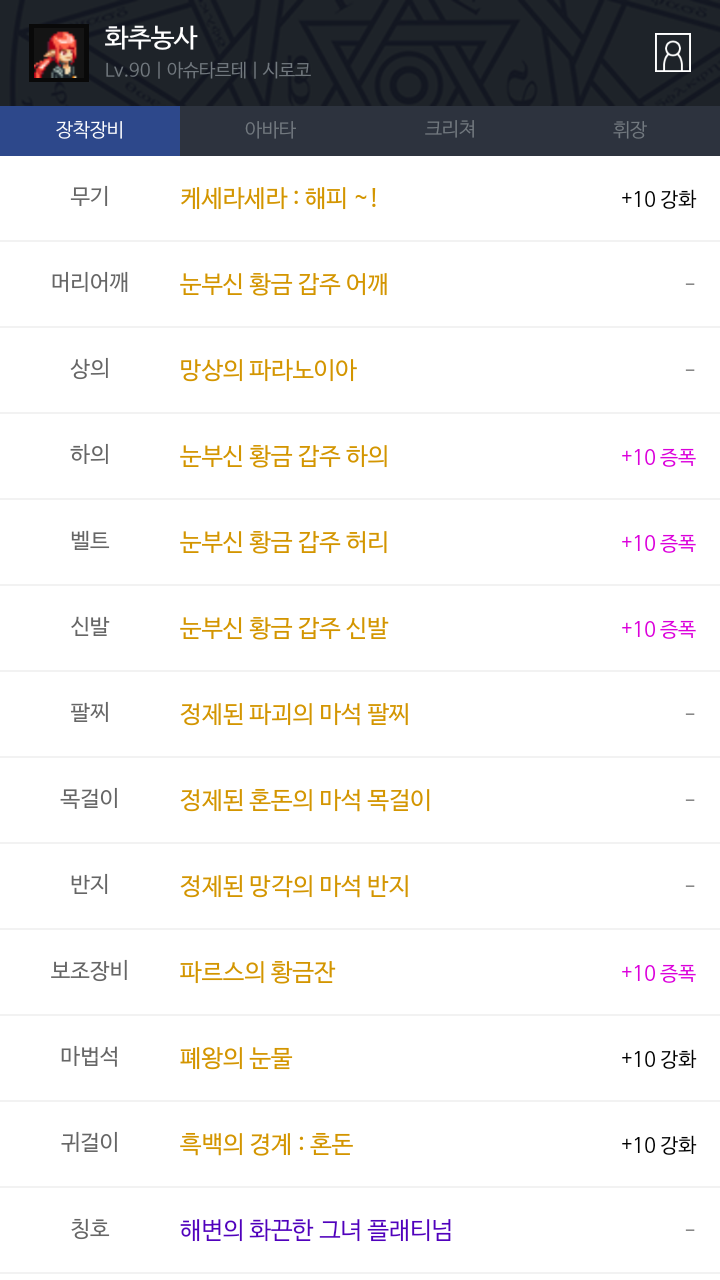This screenshot has height=1280, width=720.
Task: Switch to the 아바타 tab
Action: pyautogui.click(x=270, y=130)
